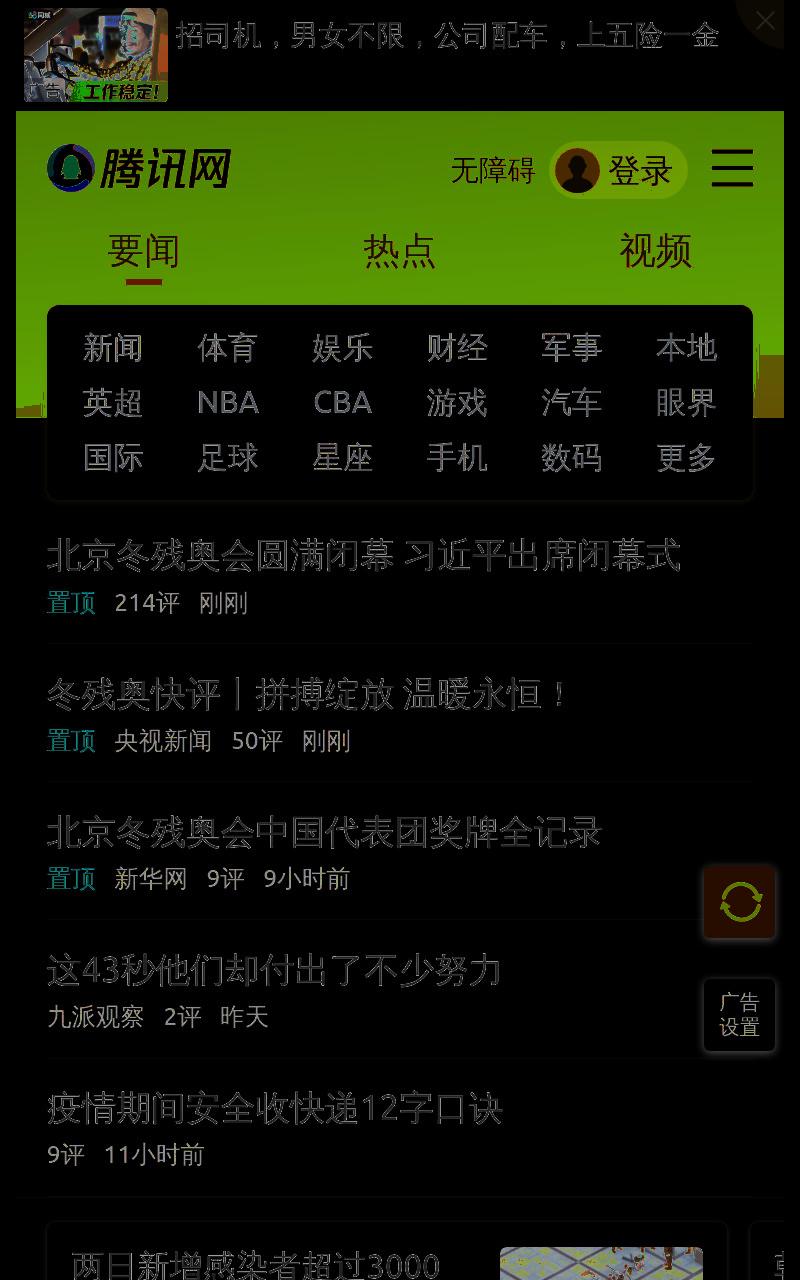Viewport: 800px width, 1280px height.
Task: Open 这43秒他们却付出了不少努力 story
Action: 274,970
